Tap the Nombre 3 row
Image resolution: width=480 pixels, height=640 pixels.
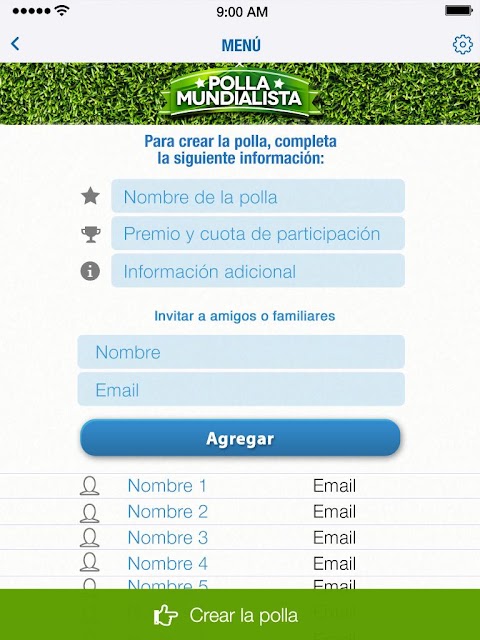pyautogui.click(x=240, y=538)
